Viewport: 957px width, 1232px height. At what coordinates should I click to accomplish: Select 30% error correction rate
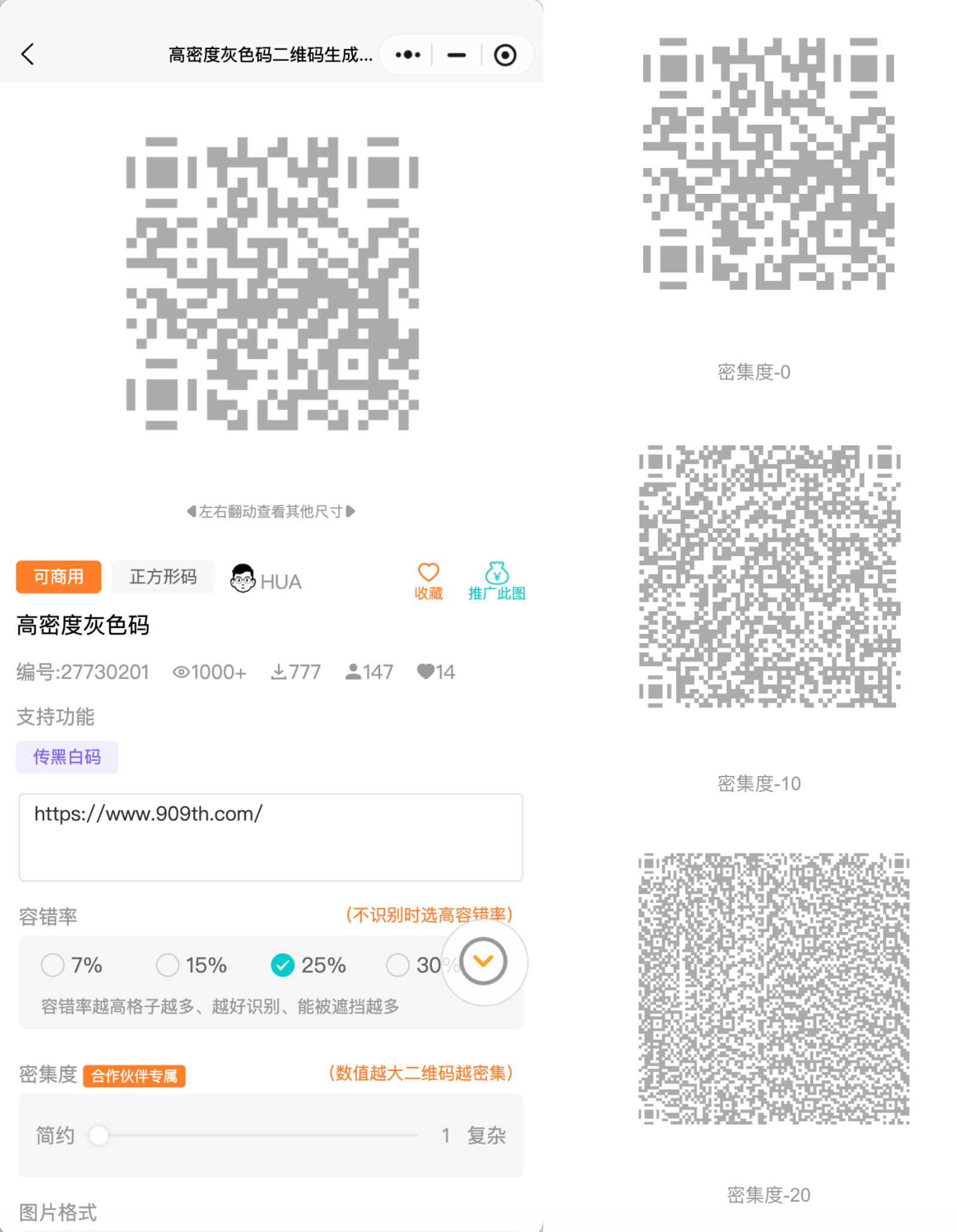[398, 965]
